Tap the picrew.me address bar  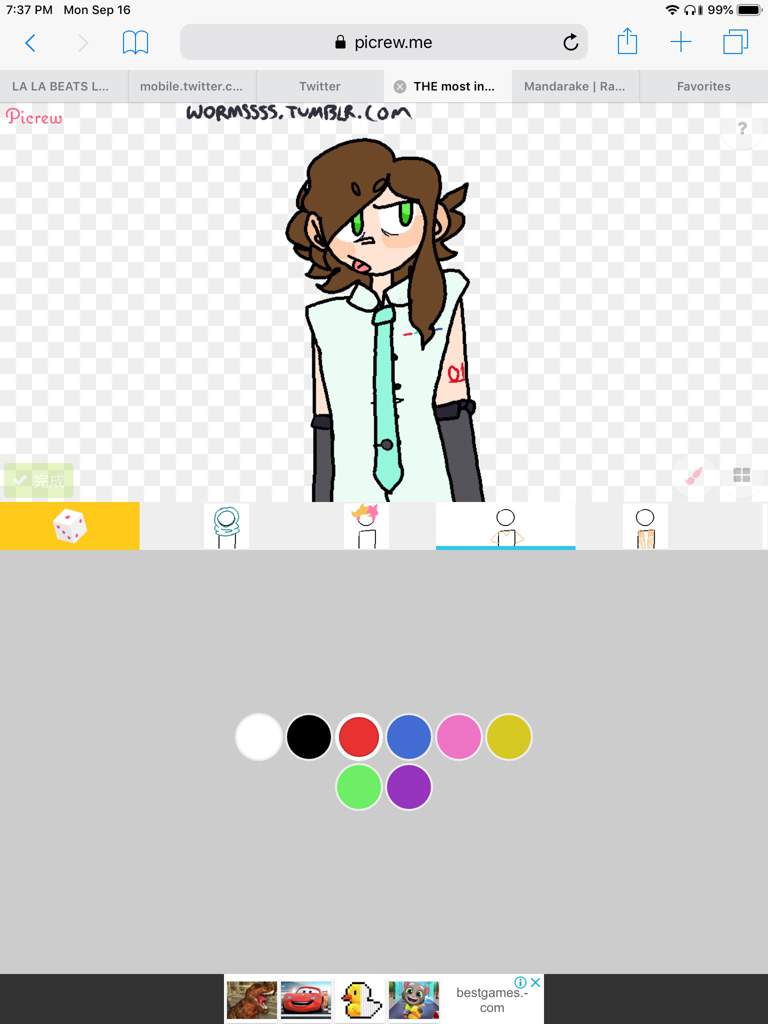pyautogui.click(x=383, y=42)
